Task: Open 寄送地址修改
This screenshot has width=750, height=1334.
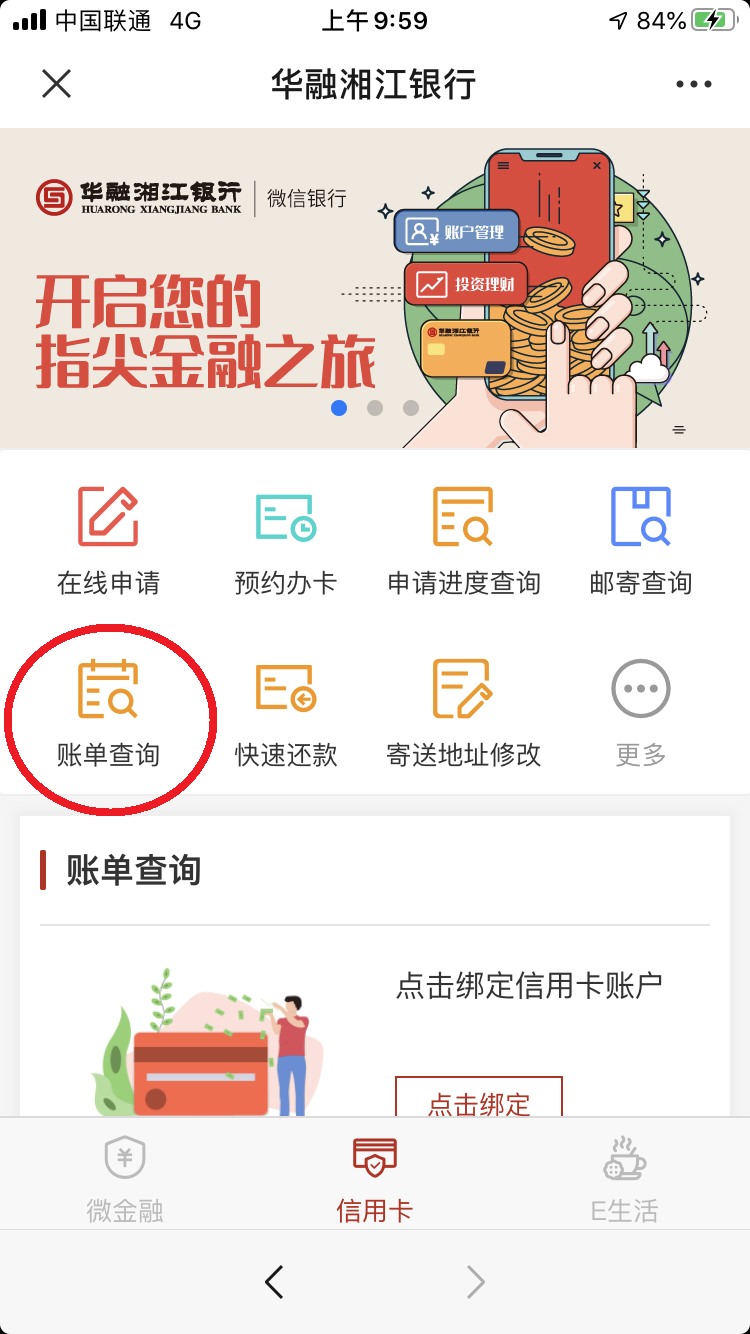Action: tap(463, 712)
